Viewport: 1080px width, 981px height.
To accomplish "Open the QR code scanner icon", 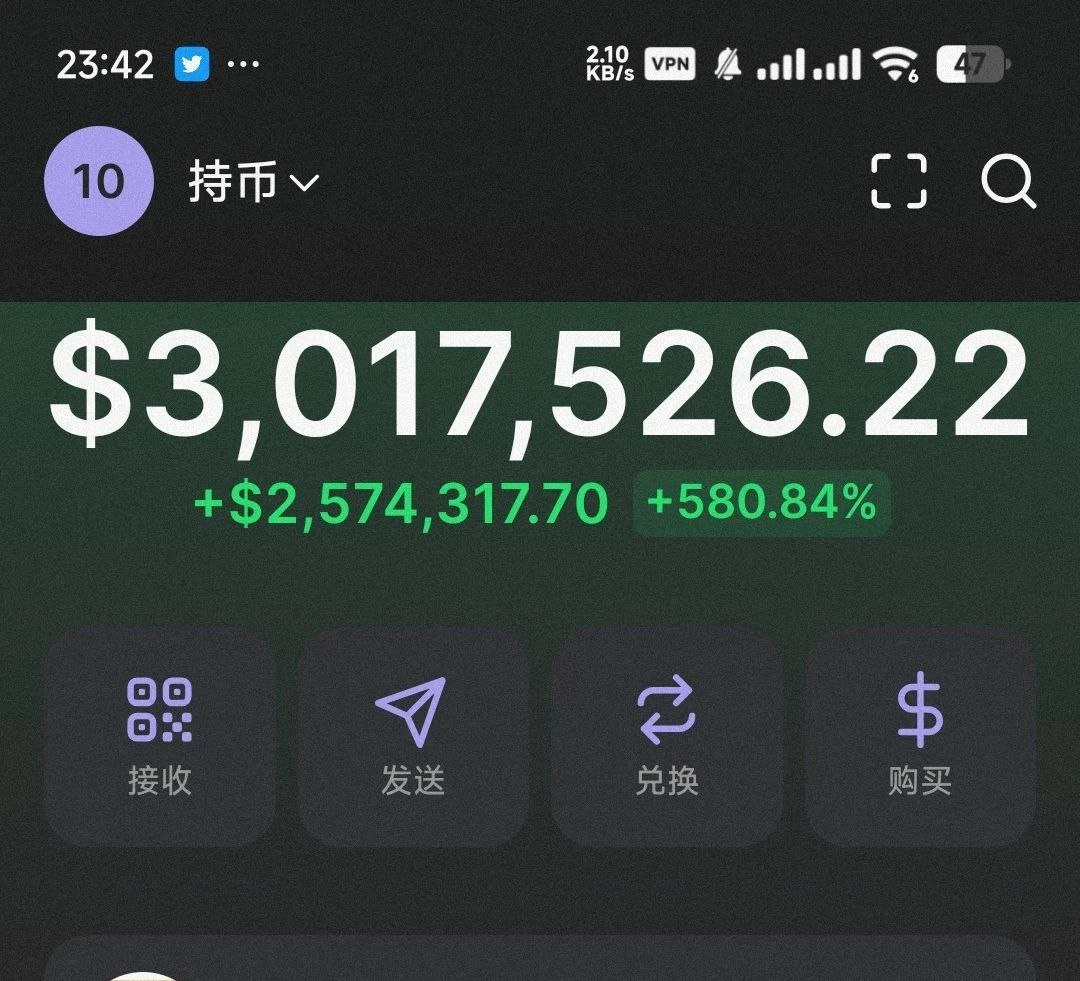I will [898, 182].
